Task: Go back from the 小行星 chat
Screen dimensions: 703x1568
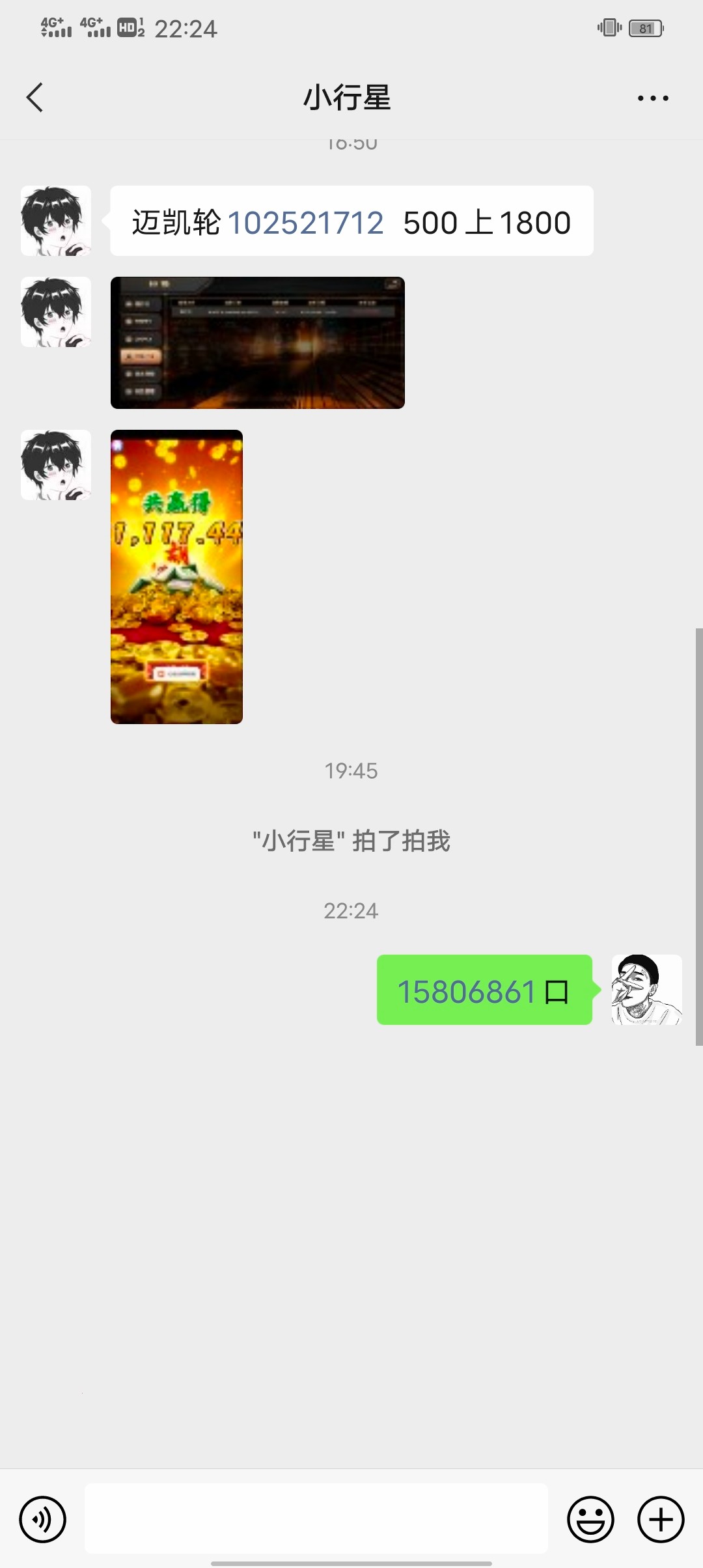Action: click(x=35, y=98)
